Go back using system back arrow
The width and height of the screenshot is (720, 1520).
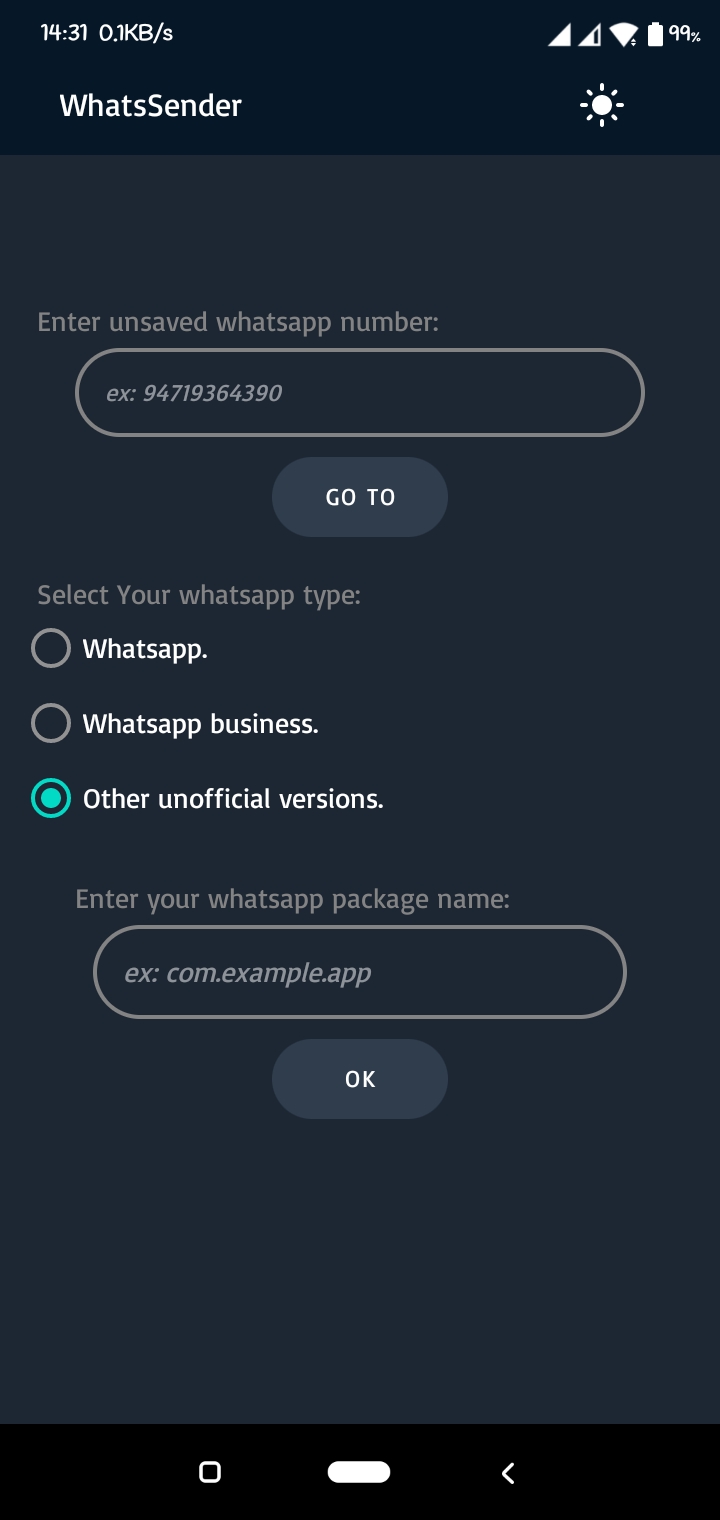click(508, 1472)
